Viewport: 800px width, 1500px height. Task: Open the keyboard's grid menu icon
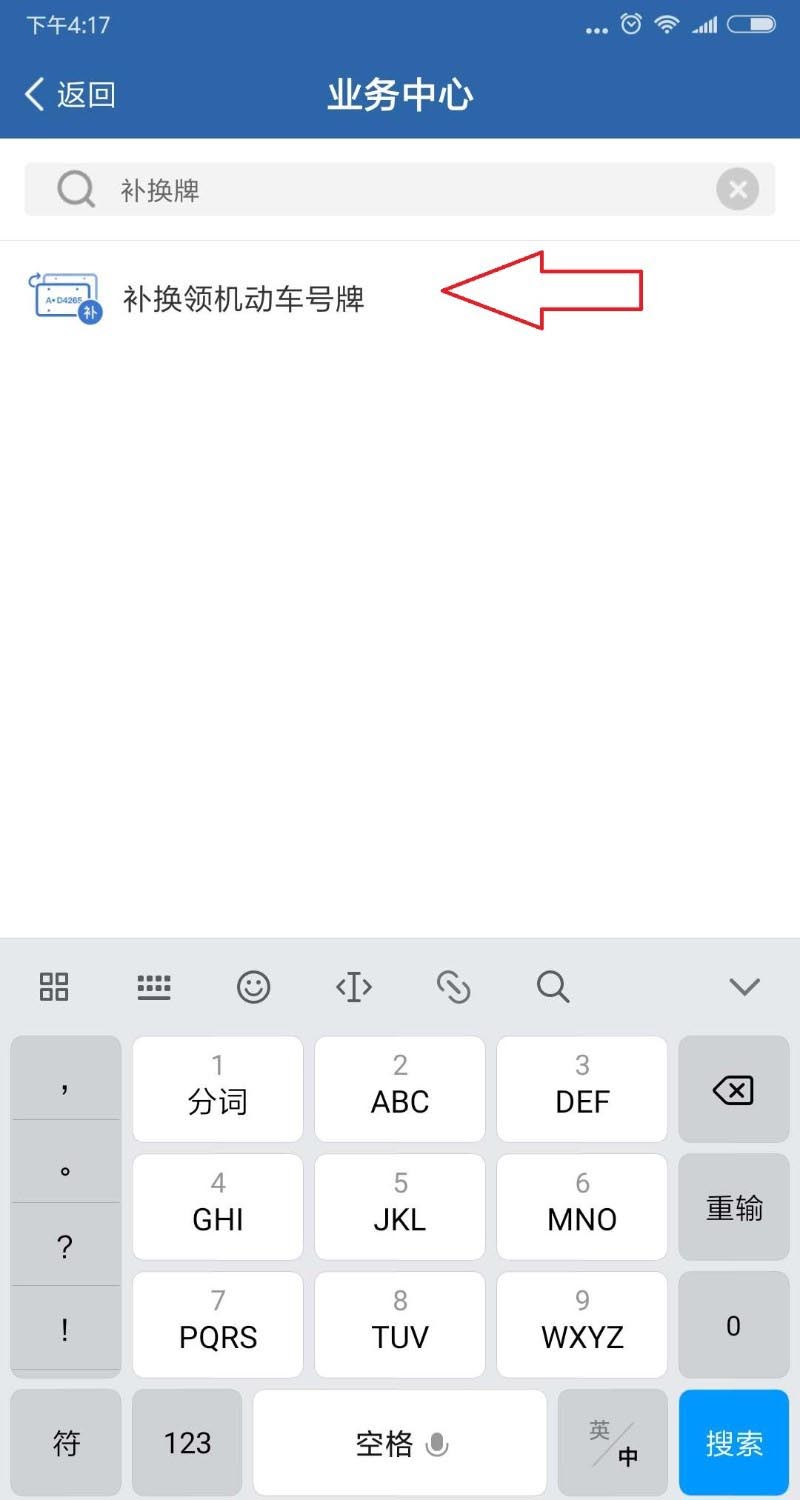click(x=54, y=988)
